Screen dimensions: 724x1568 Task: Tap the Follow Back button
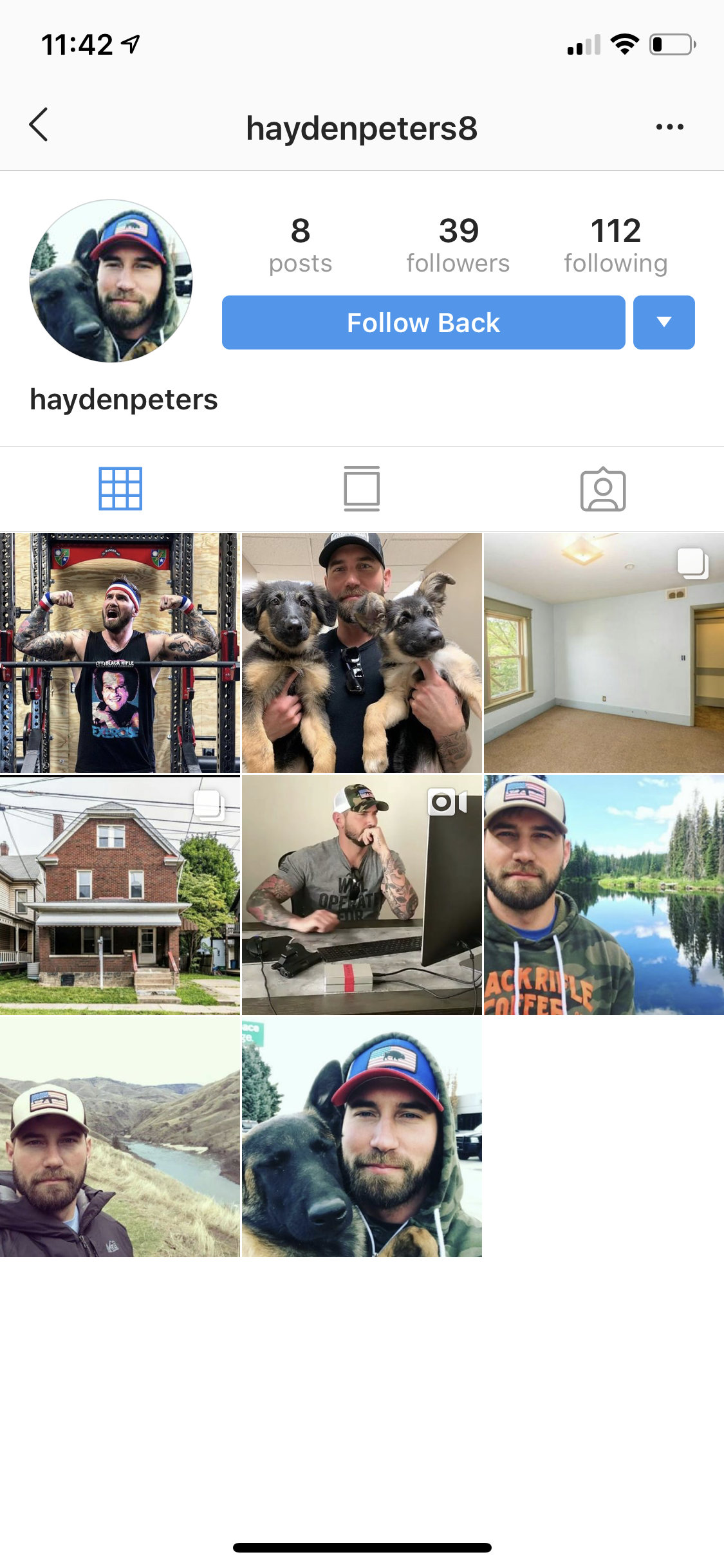pos(423,322)
